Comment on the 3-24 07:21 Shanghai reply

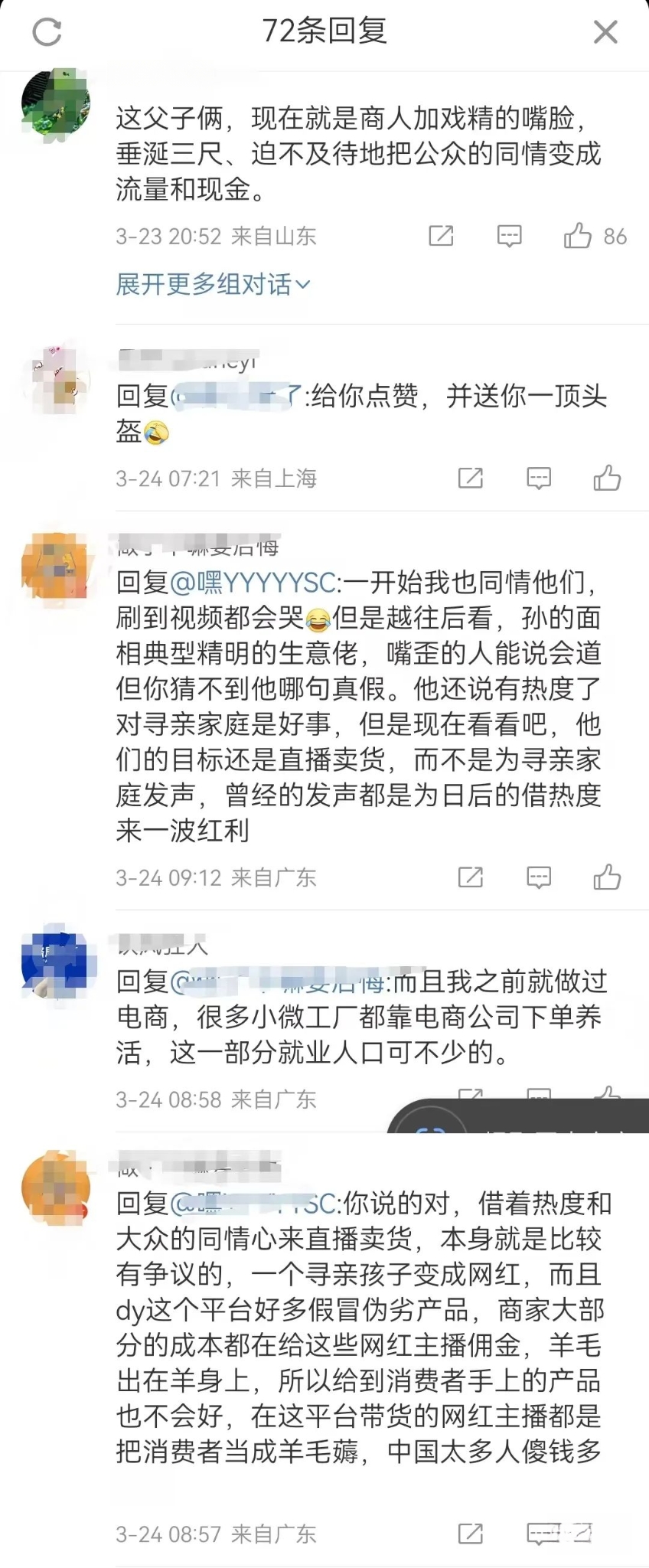click(x=539, y=479)
